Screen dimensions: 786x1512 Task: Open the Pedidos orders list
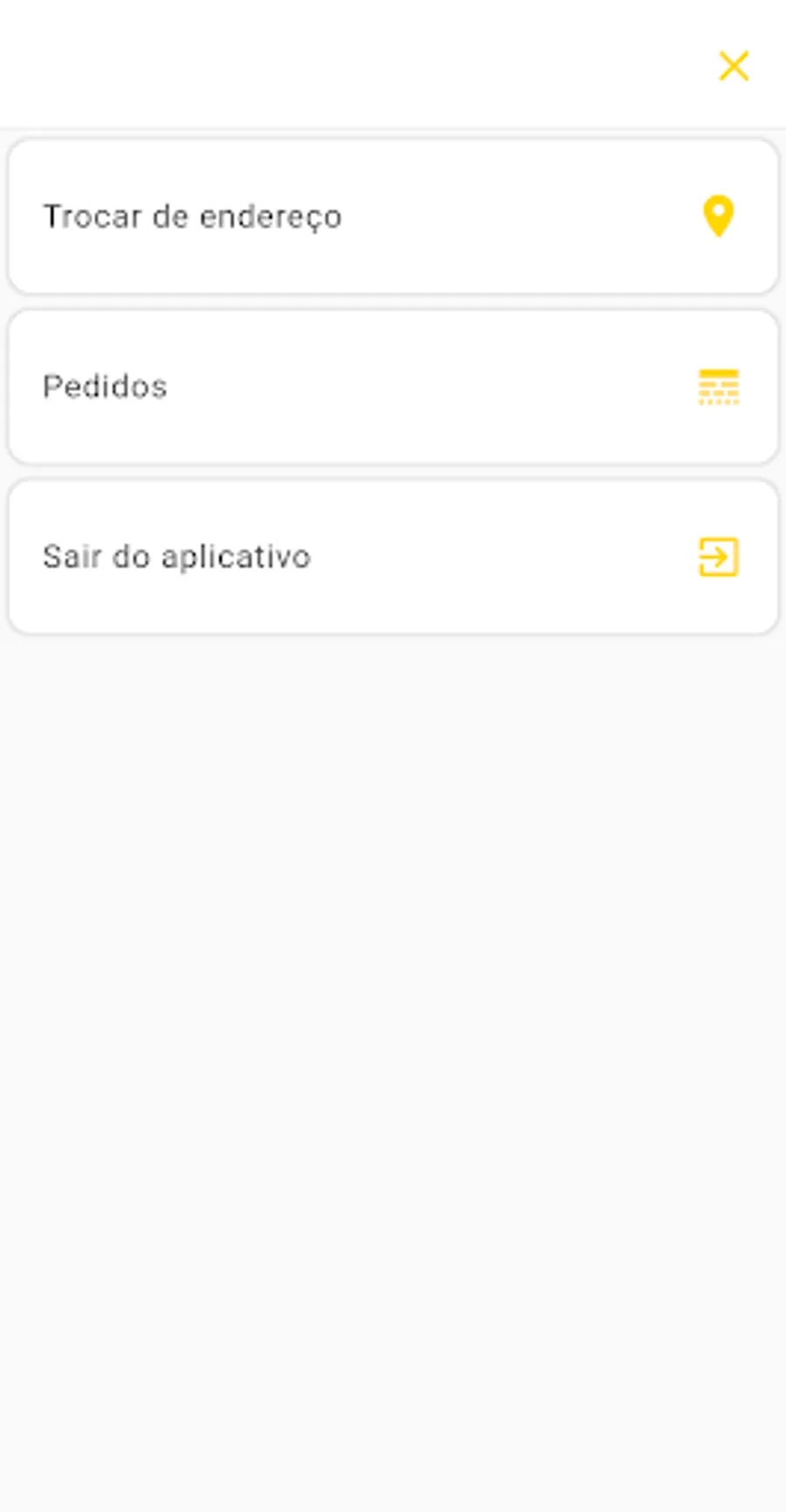[393, 387]
